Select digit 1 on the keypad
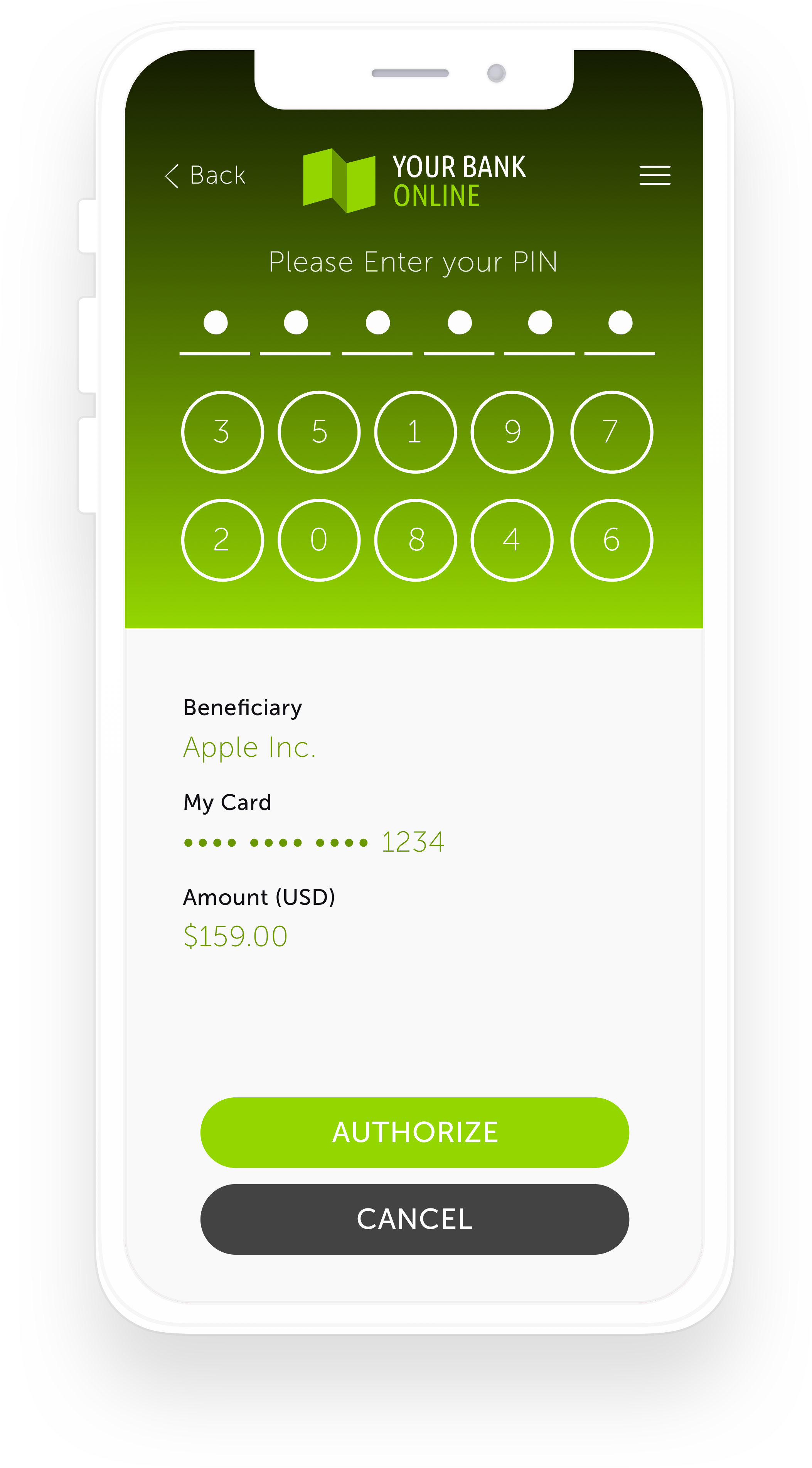 415,432
